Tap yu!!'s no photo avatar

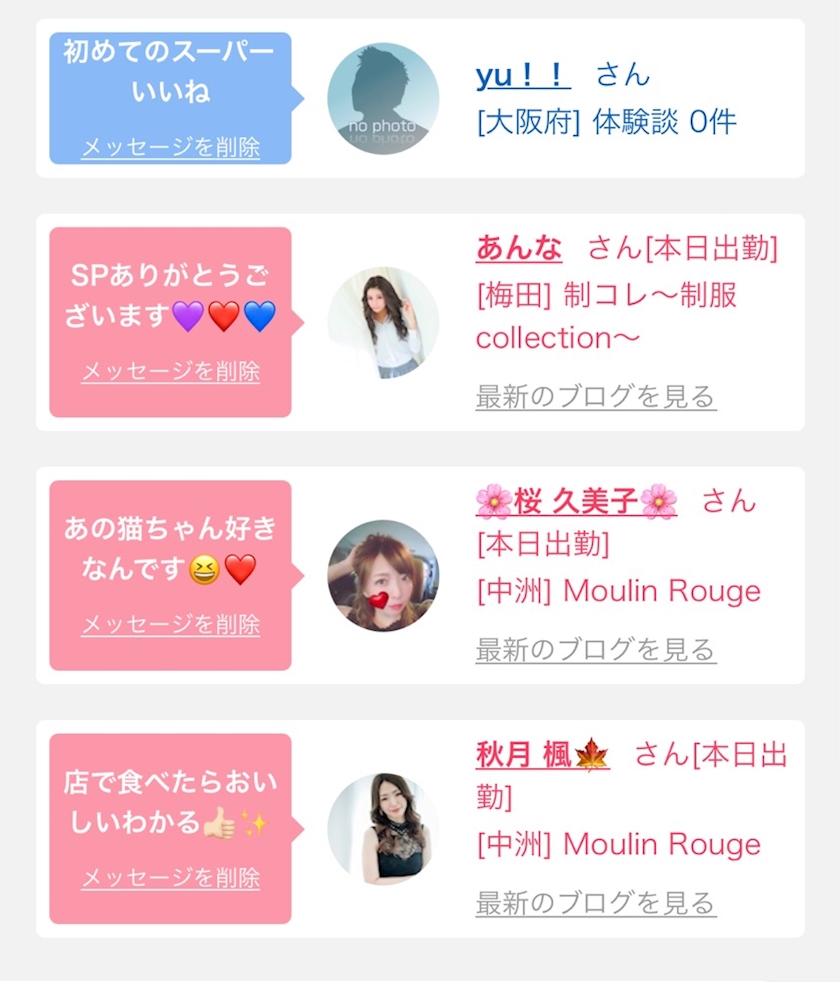pyautogui.click(x=383, y=98)
